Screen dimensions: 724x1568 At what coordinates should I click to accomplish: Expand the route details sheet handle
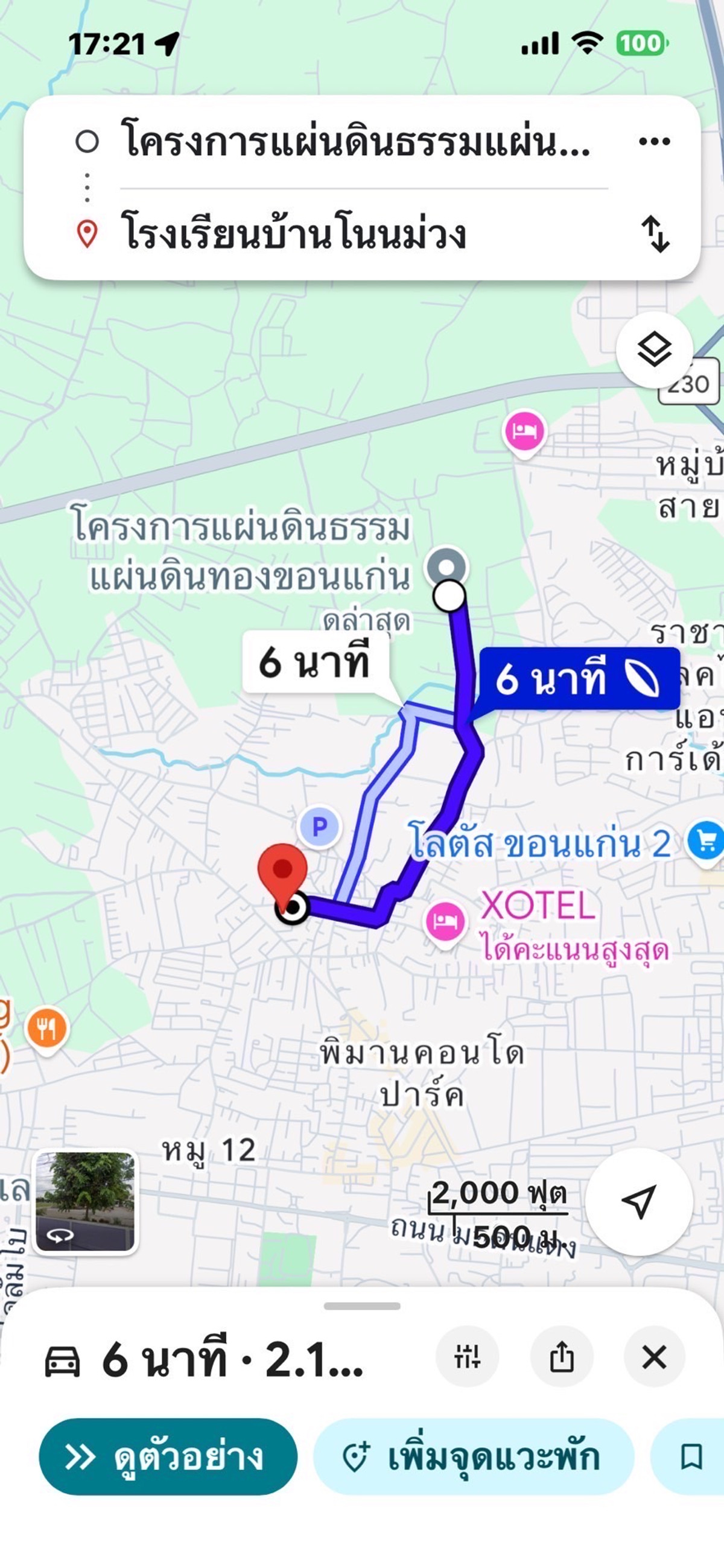coord(361,1306)
